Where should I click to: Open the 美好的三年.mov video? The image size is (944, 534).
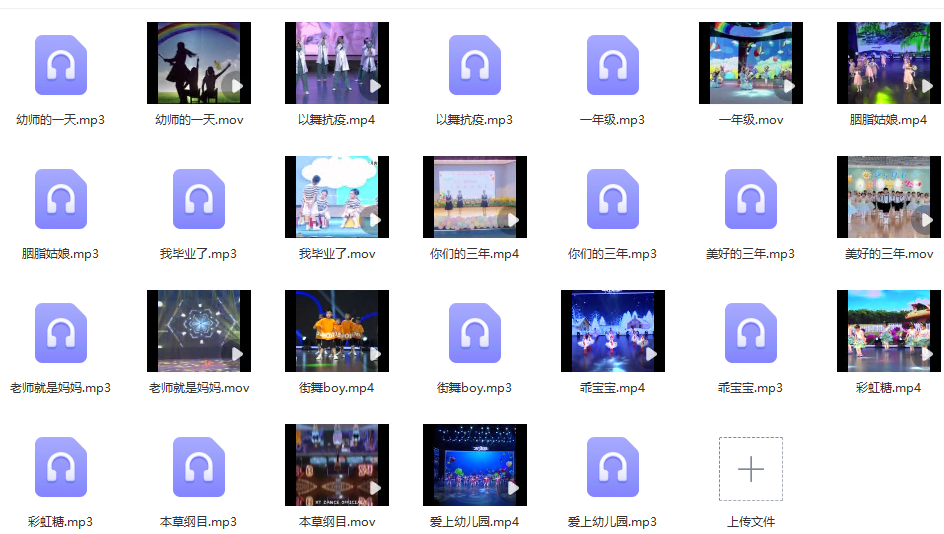point(888,197)
